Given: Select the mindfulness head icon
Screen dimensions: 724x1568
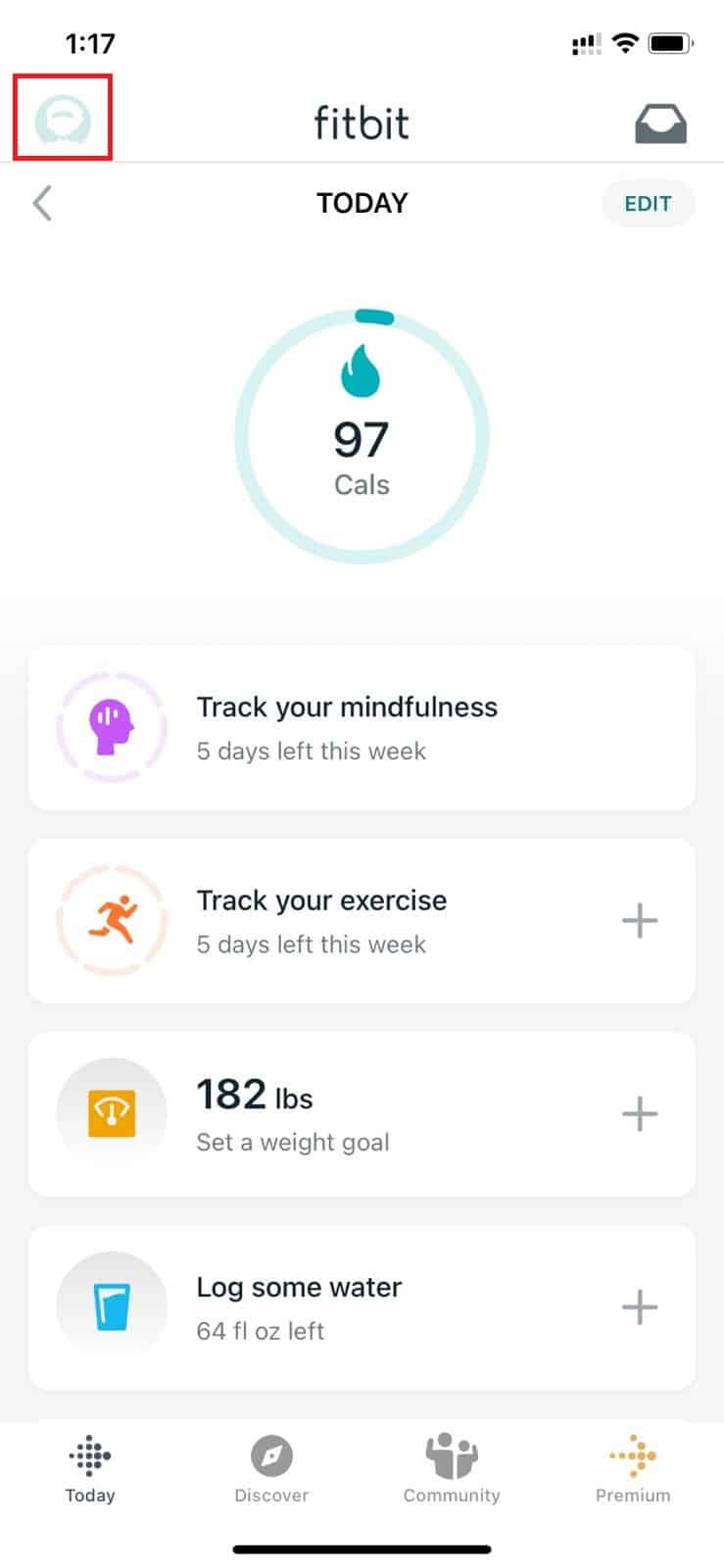Looking at the screenshot, I should pyautogui.click(x=112, y=727).
